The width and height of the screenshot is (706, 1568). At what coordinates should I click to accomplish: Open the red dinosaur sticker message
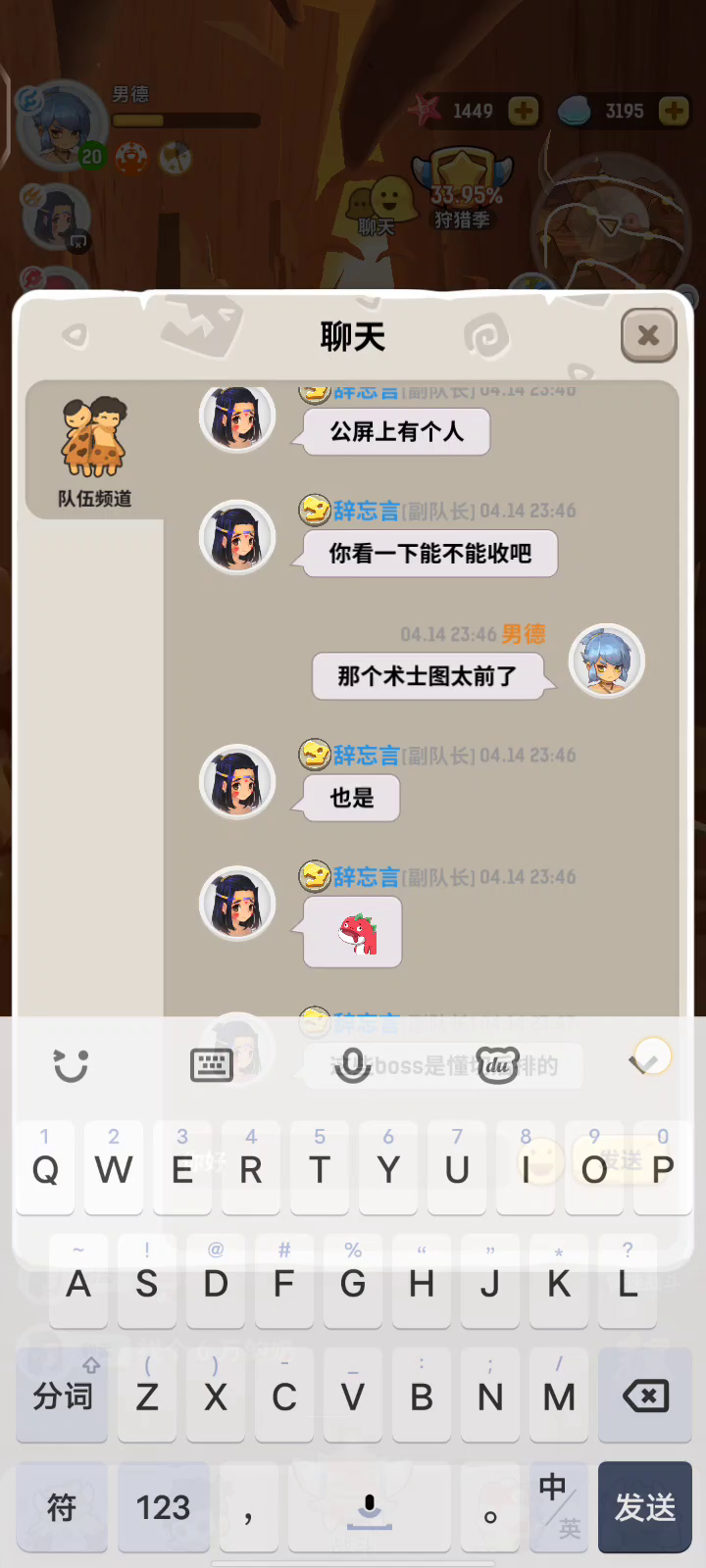click(353, 932)
